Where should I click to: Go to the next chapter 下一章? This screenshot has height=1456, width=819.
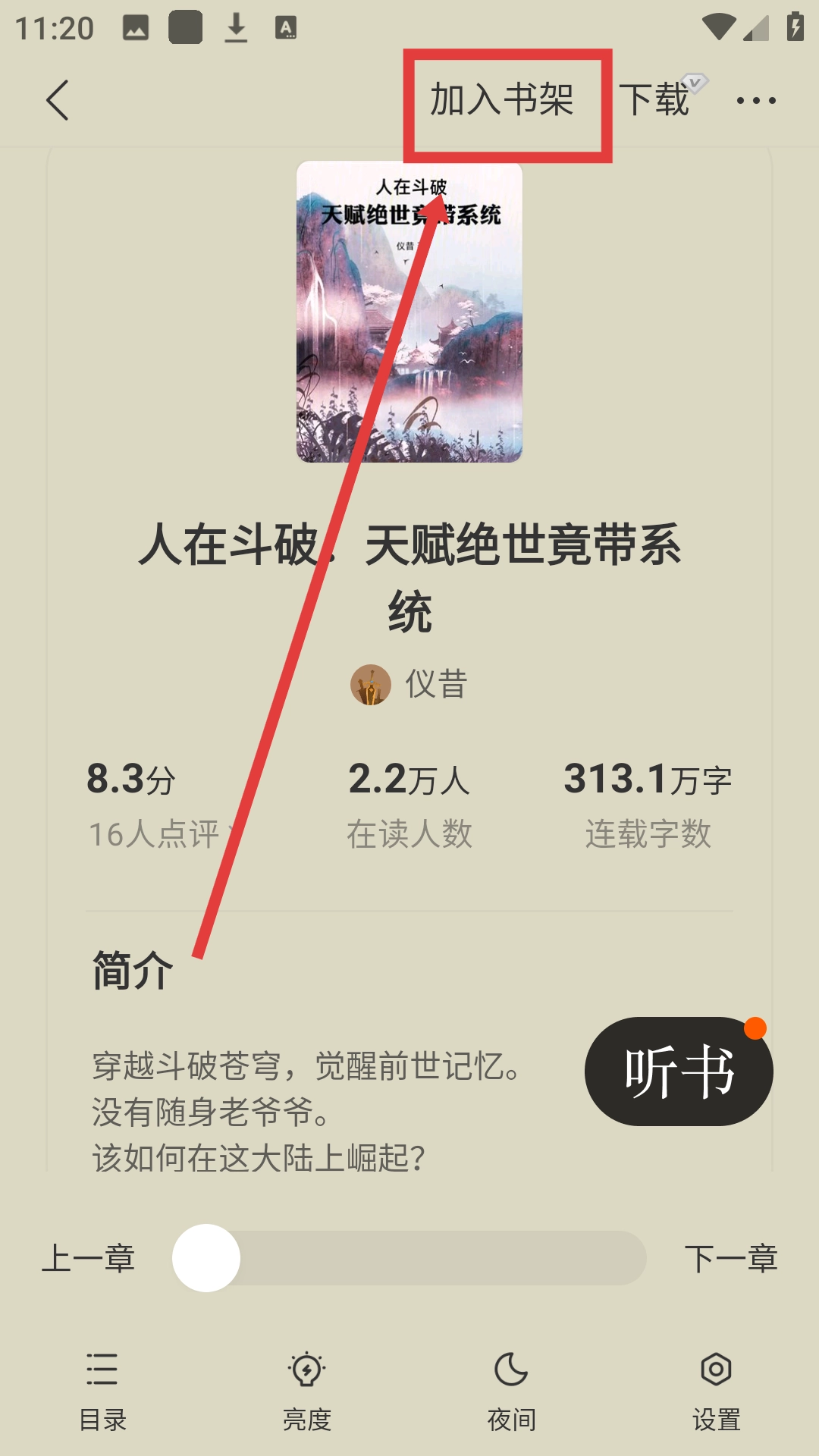click(x=731, y=1258)
